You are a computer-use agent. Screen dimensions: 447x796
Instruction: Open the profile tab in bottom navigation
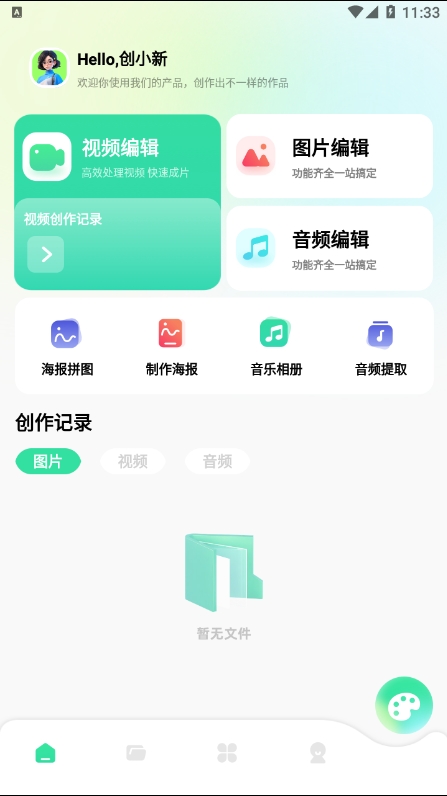318,753
